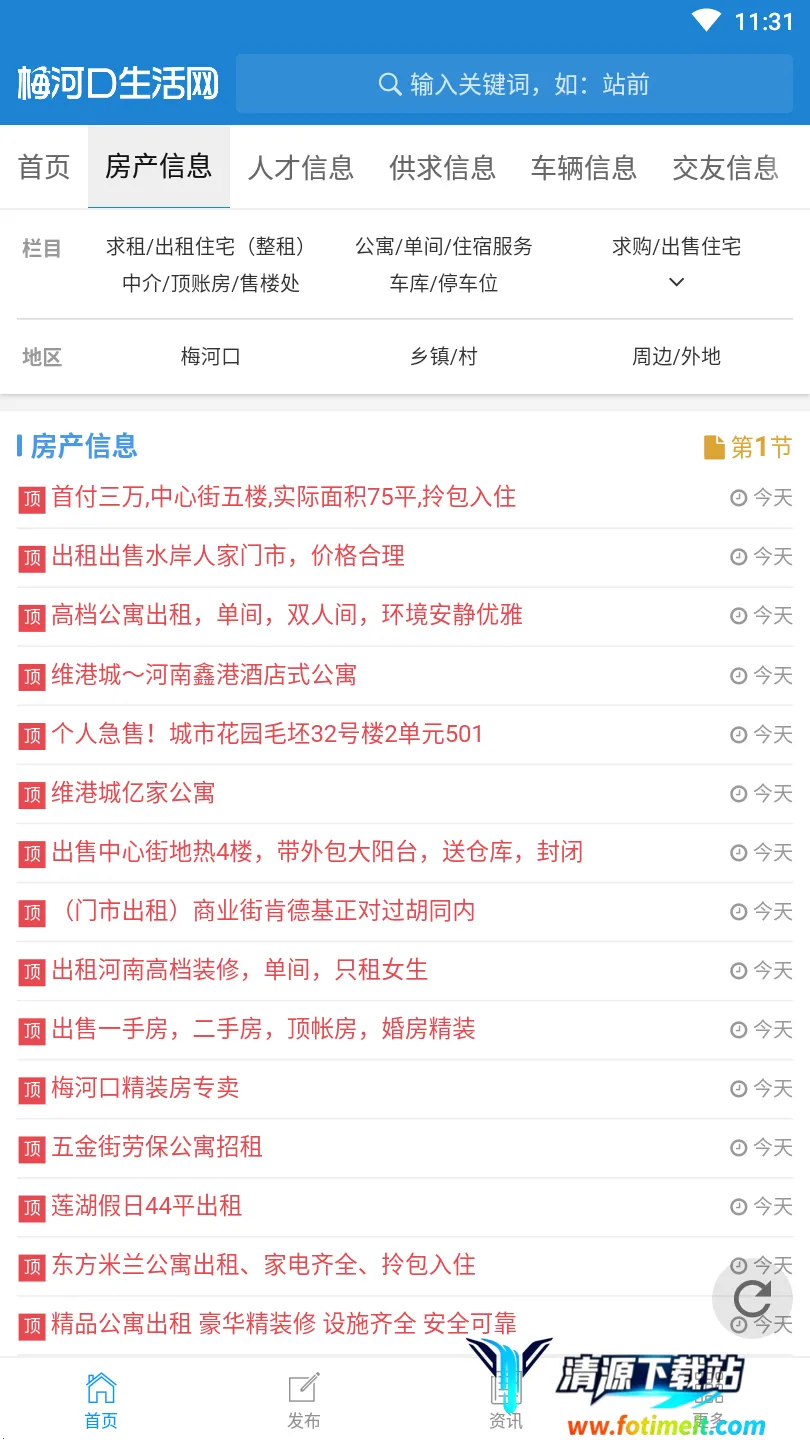Expand more categories with the chevron
Viewport: 810px width, 1440px height.
pos(676,283)
